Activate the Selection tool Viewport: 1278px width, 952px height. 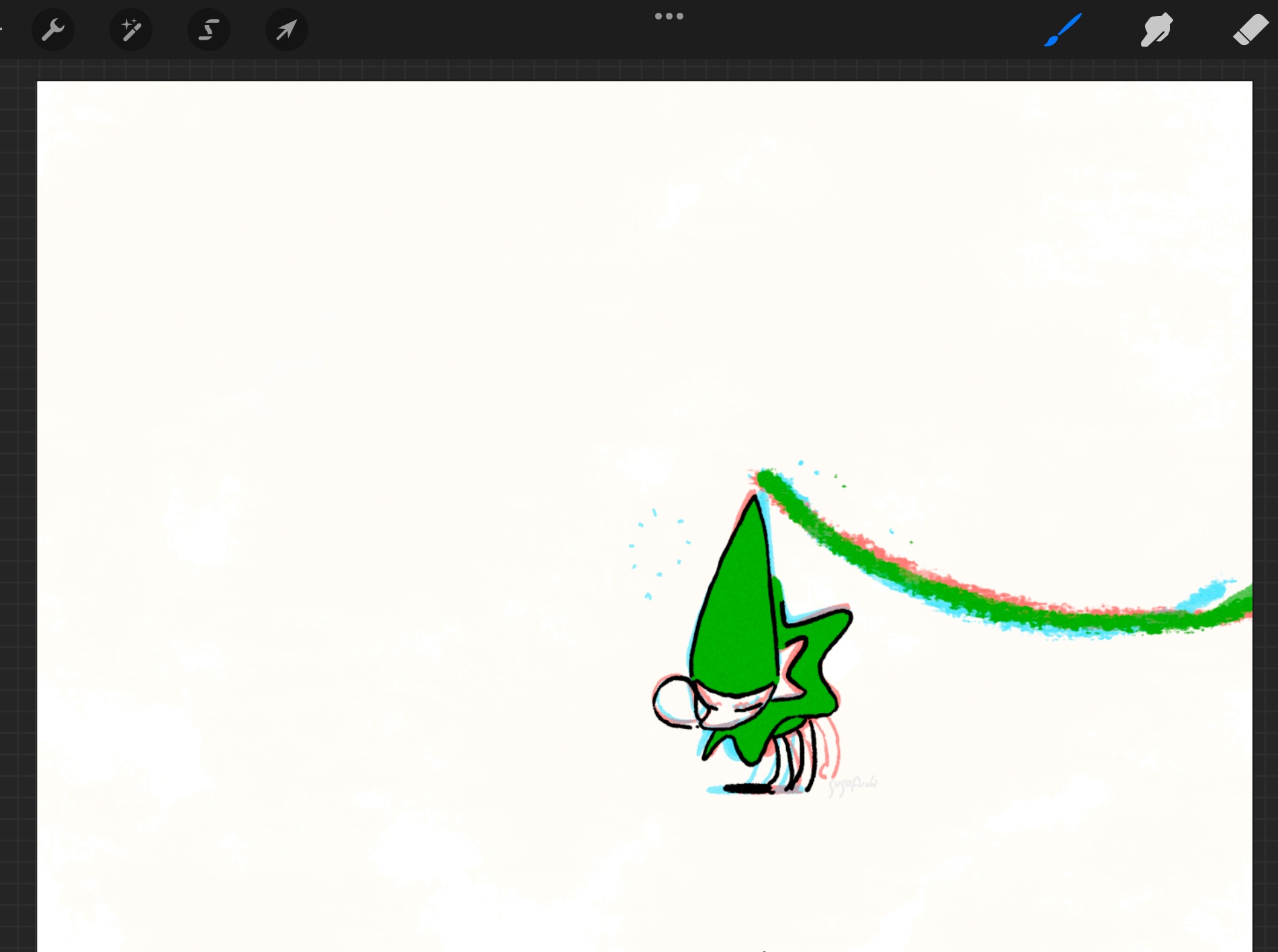[x=209, y=30]
